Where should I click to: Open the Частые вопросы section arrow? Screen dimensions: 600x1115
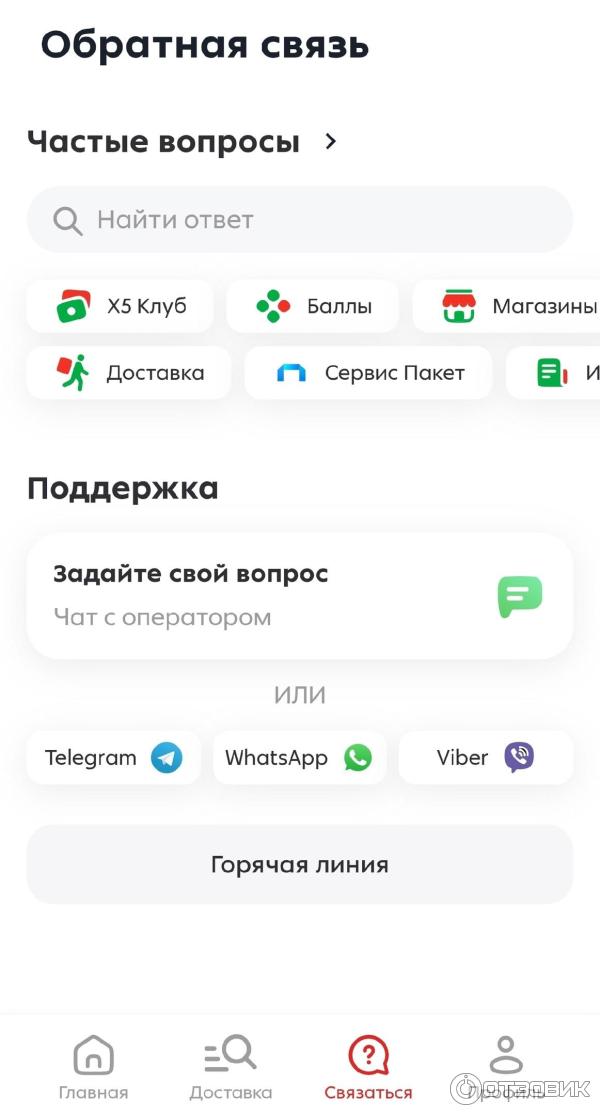coord(331,142)
